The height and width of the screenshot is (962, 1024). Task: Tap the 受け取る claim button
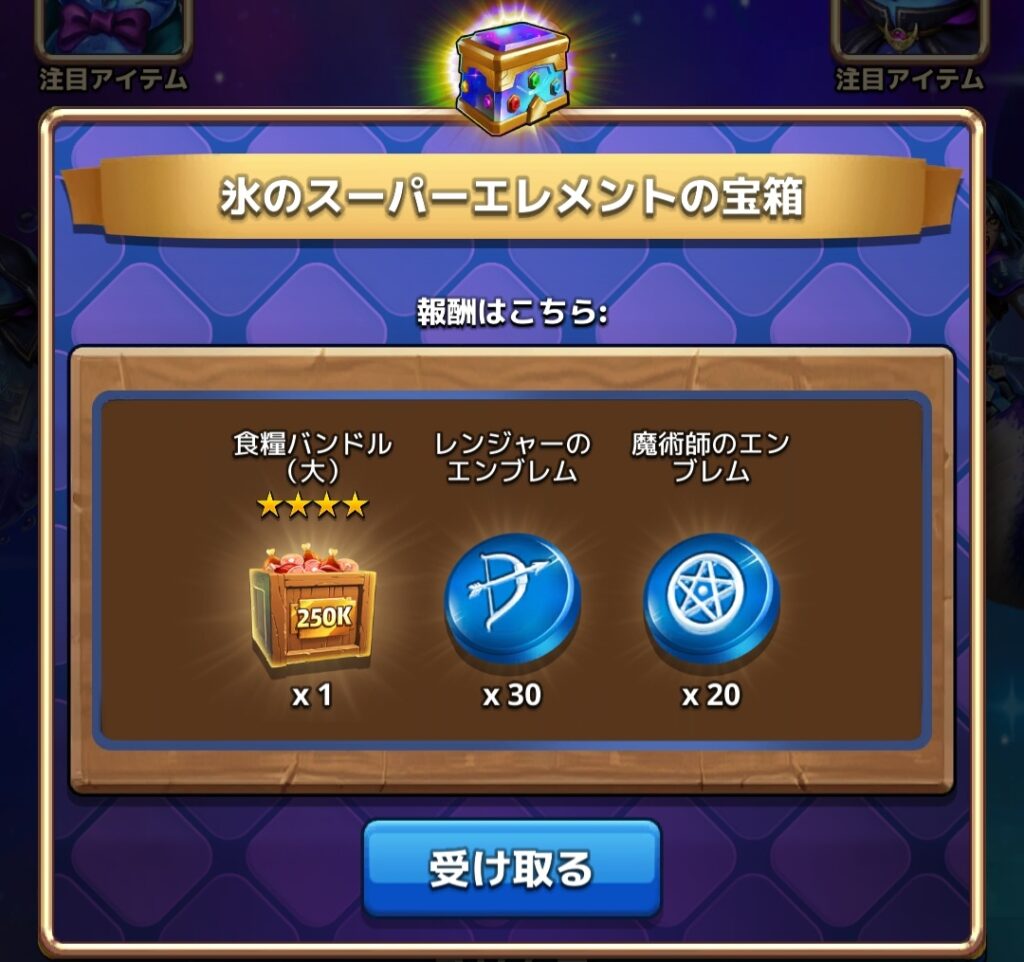(x=511, y=868)
